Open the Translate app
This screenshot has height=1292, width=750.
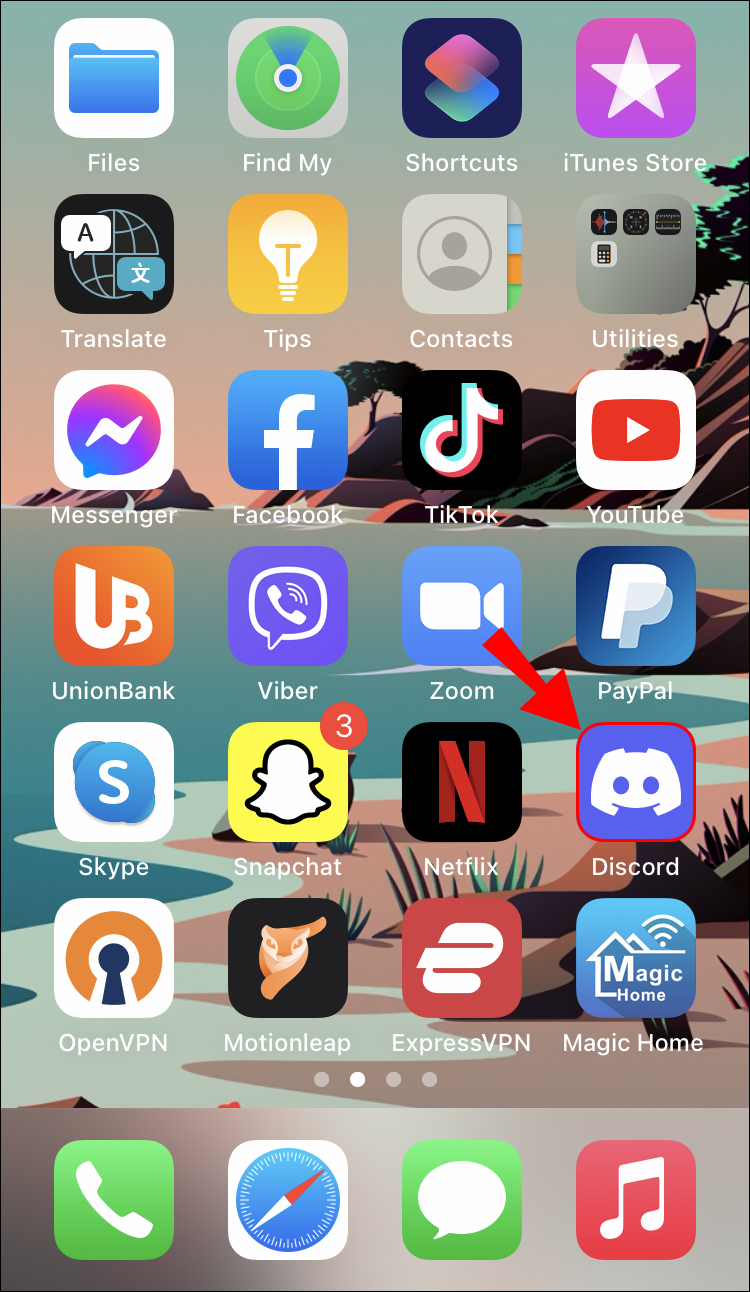[x=114, y=254]
